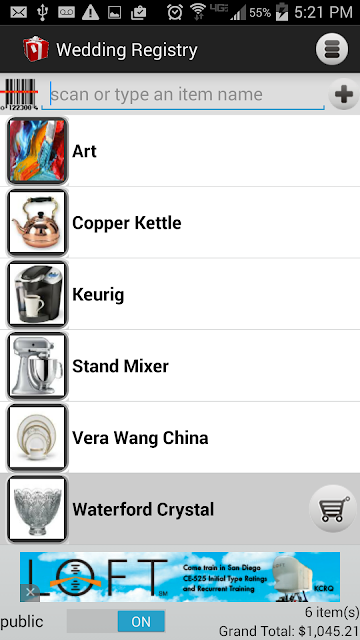
Task: View the Vera Wang China item
Action: (x=180, y=438)
